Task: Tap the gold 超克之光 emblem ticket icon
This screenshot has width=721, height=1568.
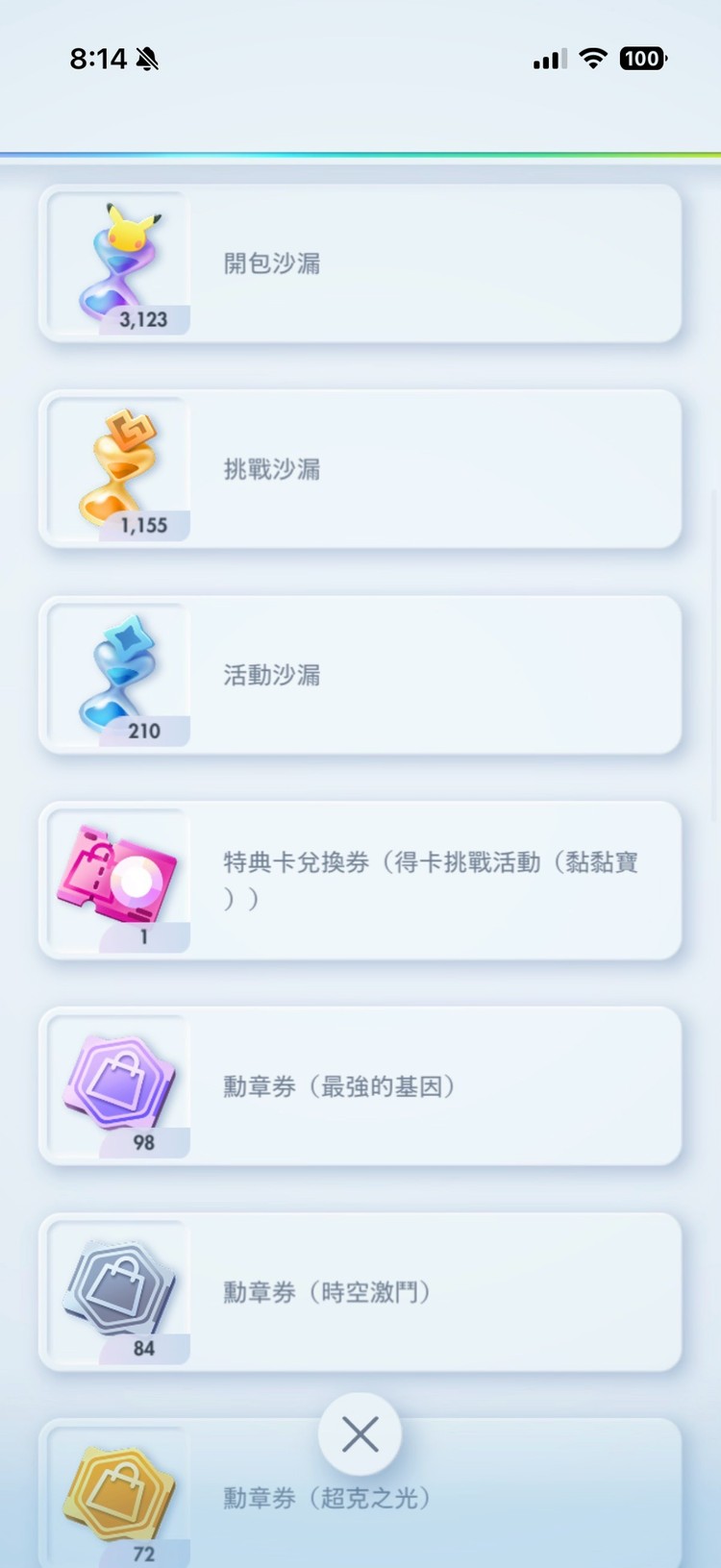Action: coord(117,1495)
